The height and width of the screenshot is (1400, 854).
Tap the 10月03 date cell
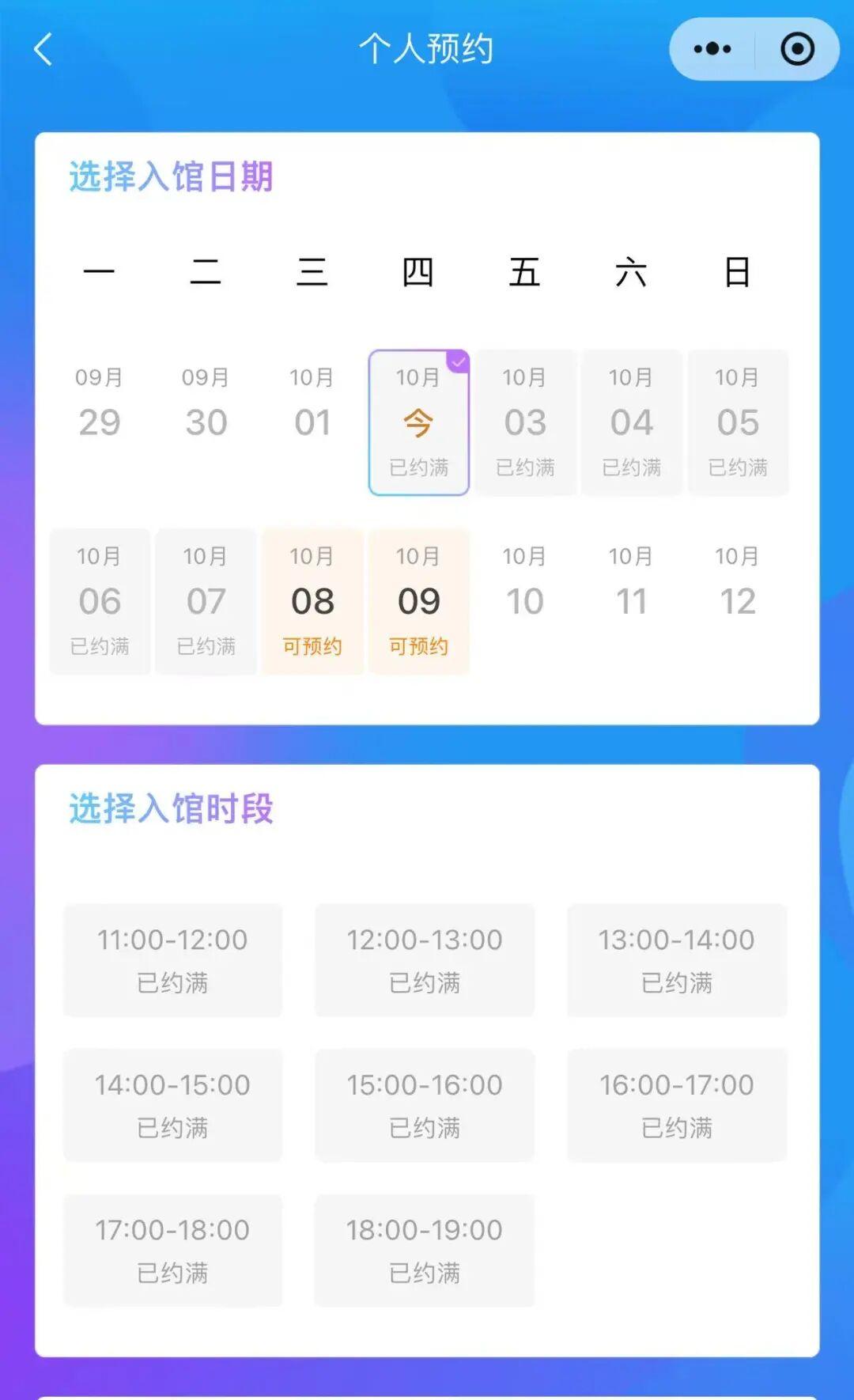tap(525, 423)
